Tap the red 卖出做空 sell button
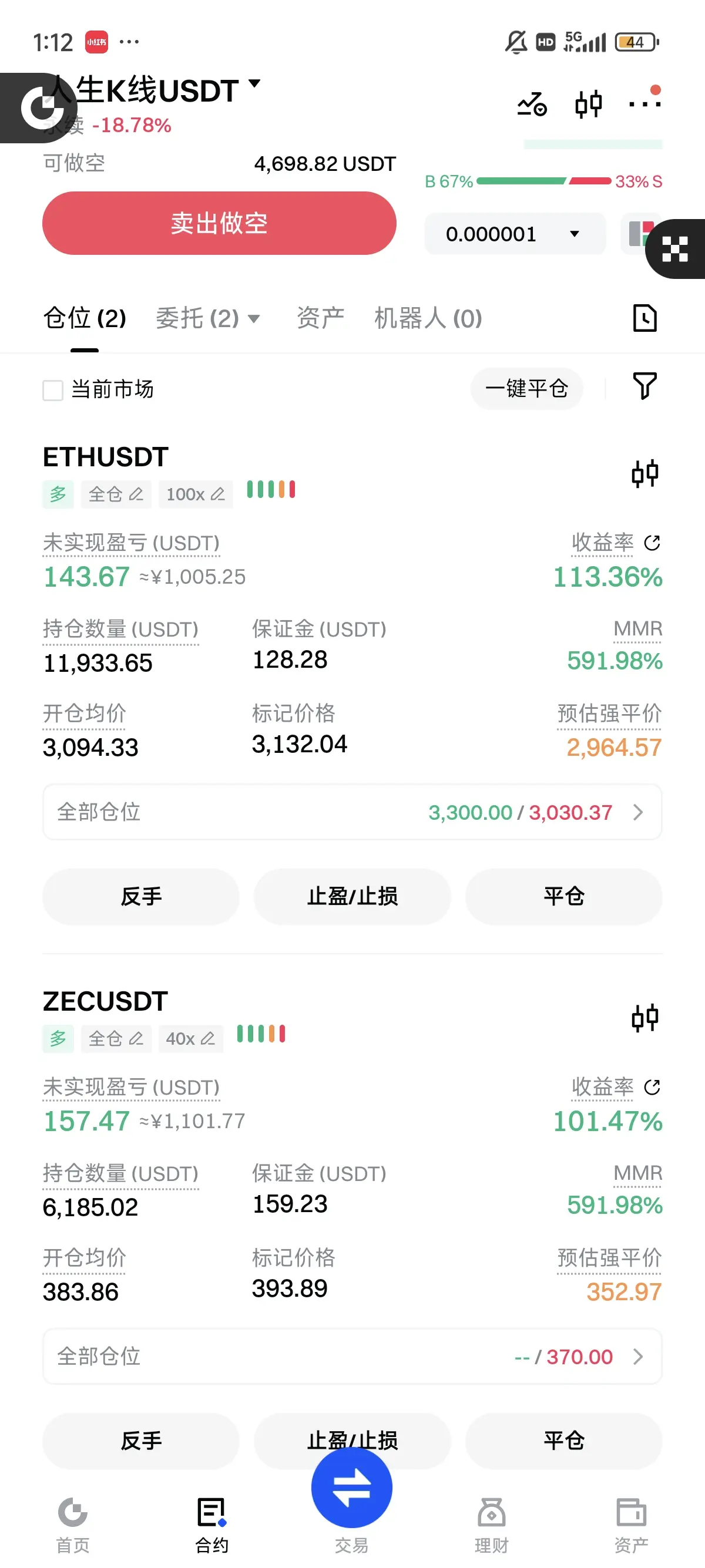Viewport: 705px width, 1568px height. pyautogui.click(x=219, y=223)
